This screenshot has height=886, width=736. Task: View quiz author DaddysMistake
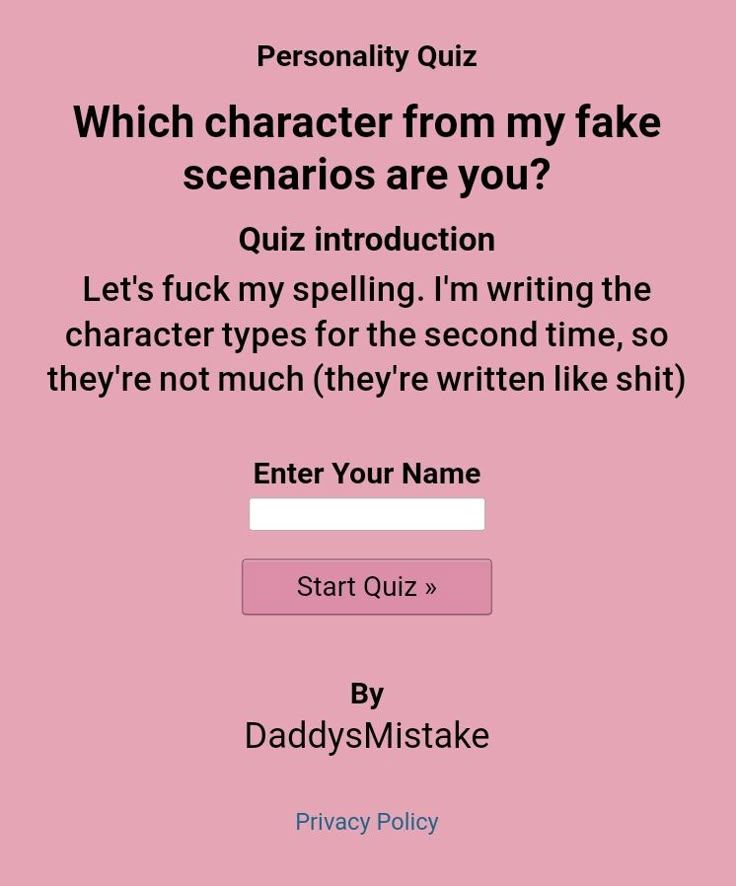pos(367,736)
